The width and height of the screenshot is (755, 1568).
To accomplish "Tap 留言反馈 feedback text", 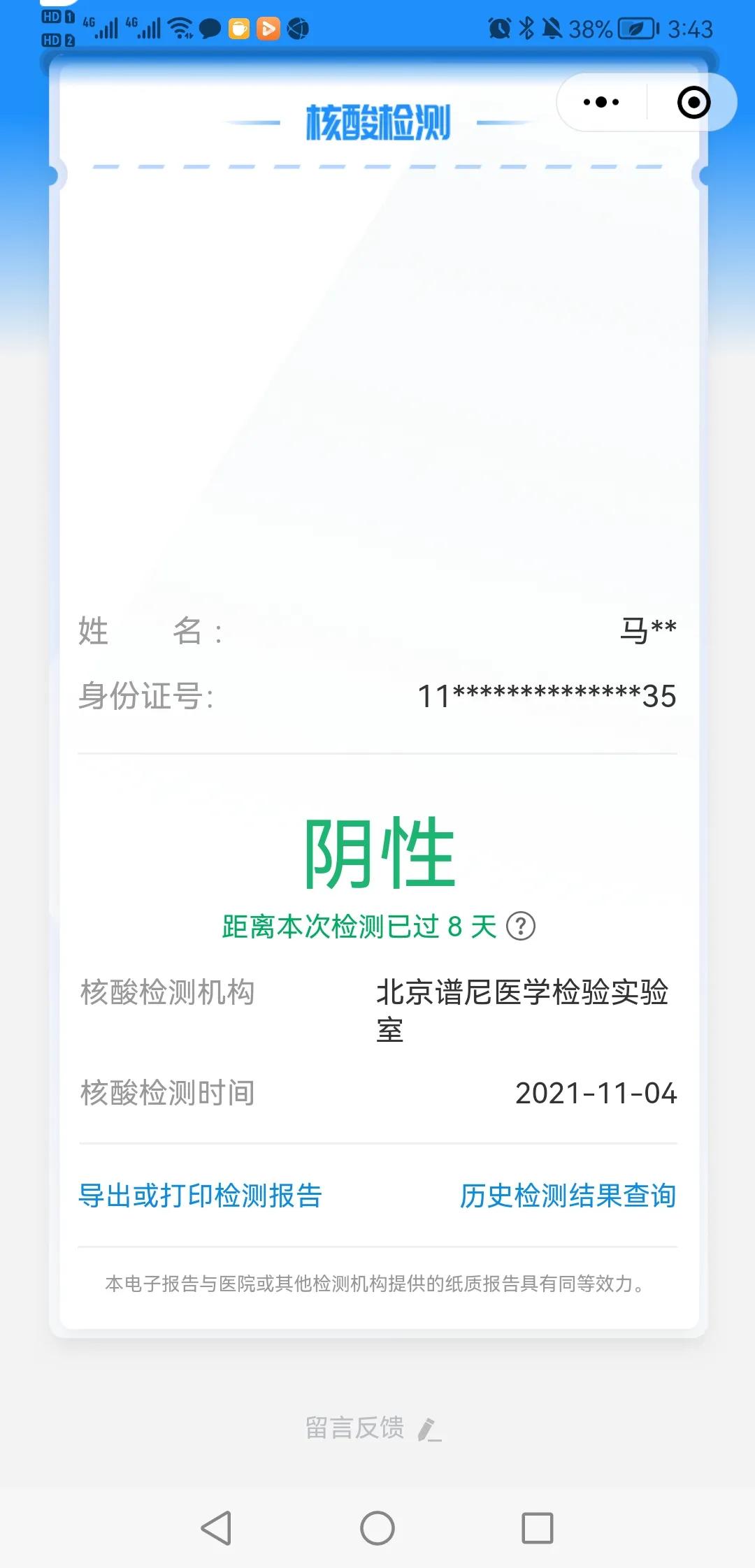I will click(355, 1428).
